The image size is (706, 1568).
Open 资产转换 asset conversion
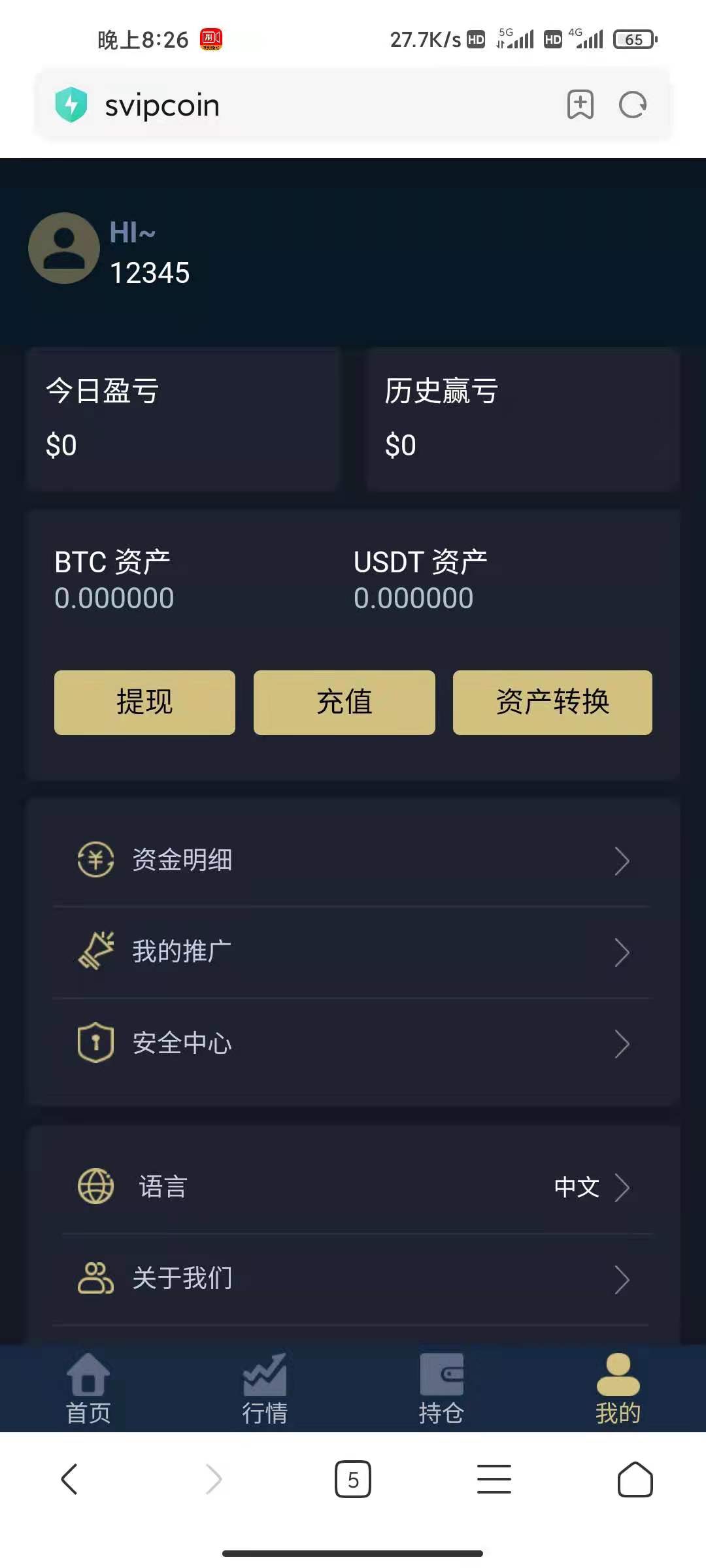point(552,702)
